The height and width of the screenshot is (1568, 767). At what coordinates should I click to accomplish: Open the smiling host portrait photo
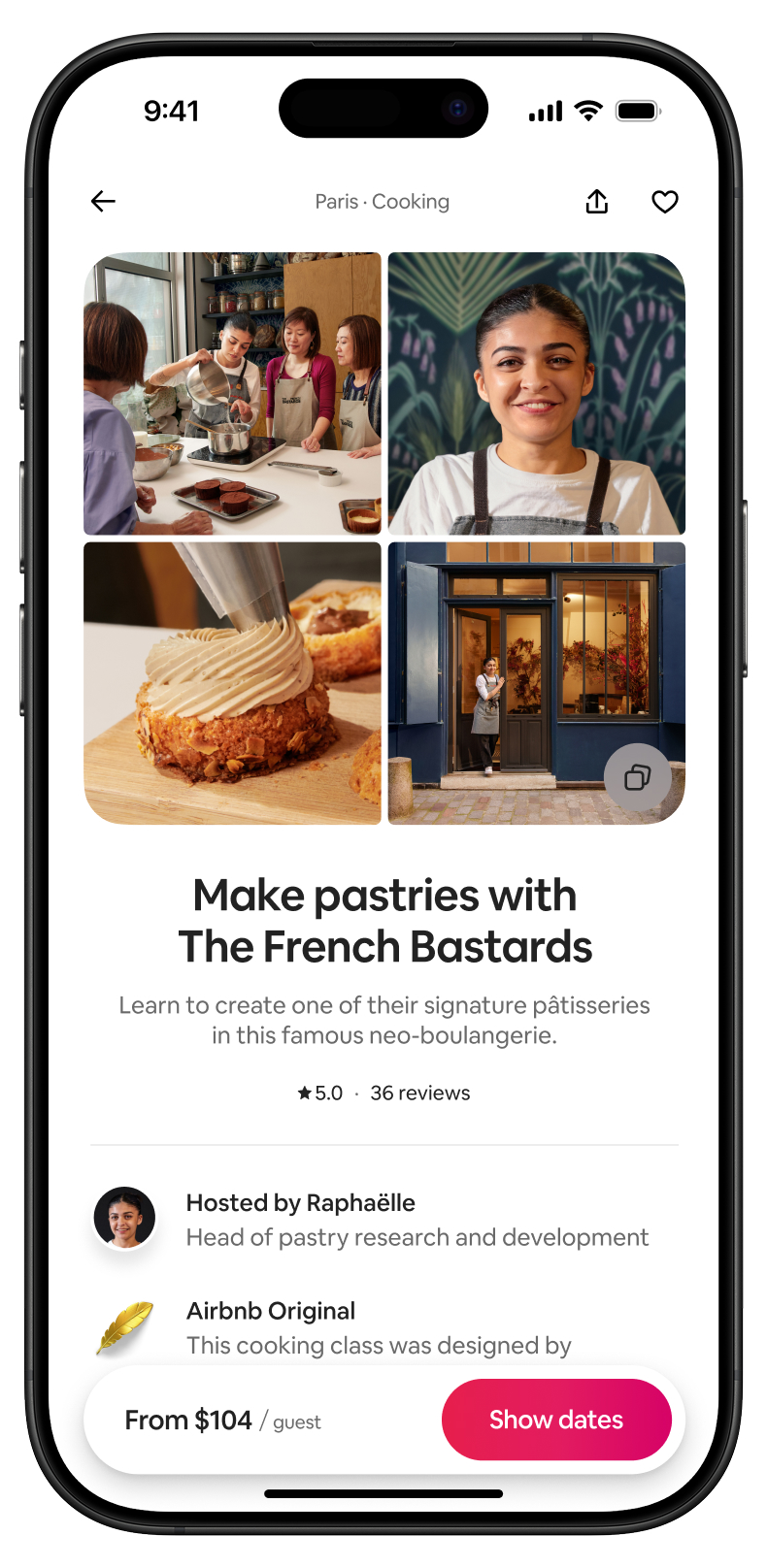coord(536,393)
